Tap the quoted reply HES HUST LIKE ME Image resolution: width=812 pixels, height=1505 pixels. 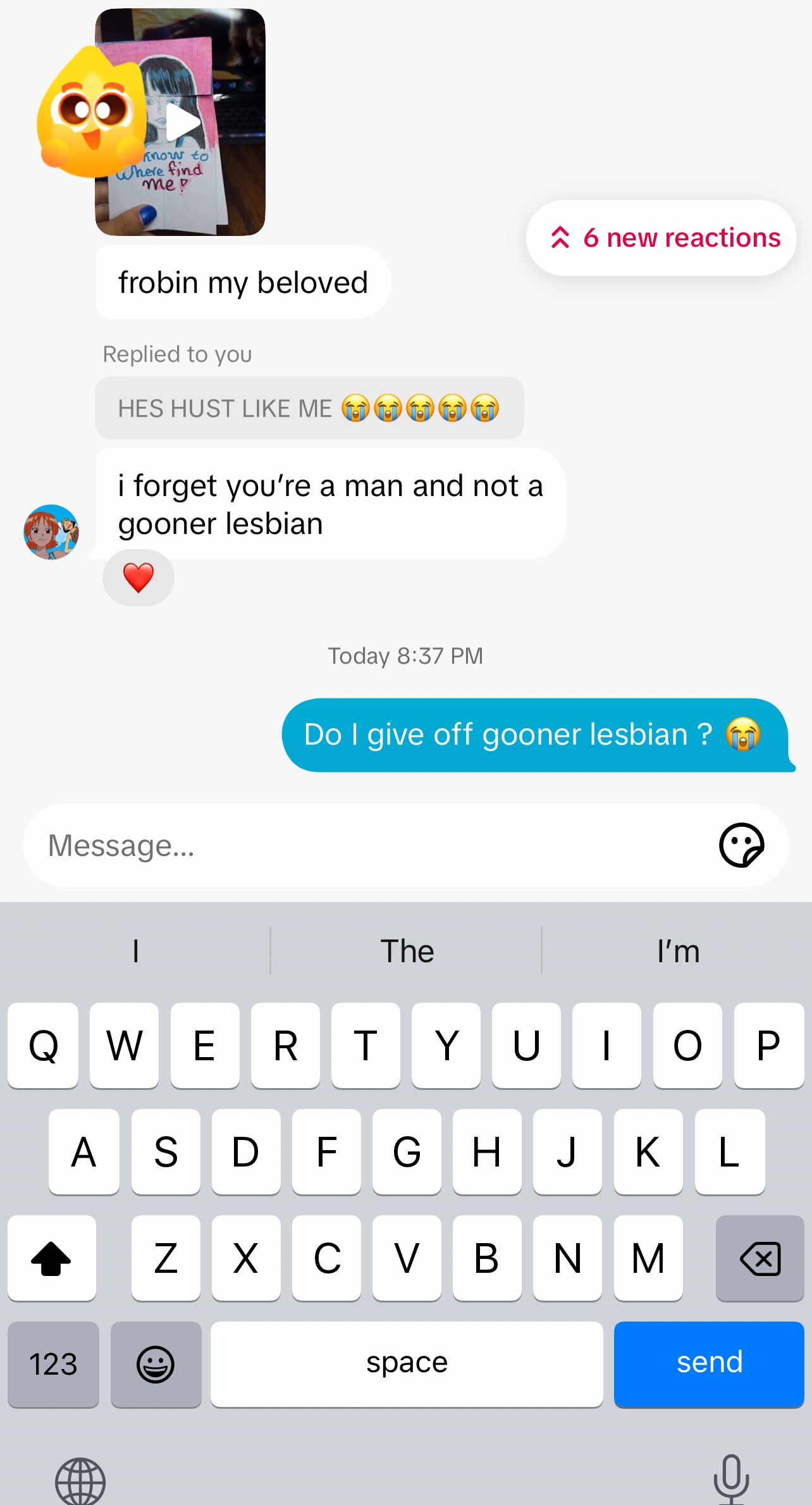309,408
